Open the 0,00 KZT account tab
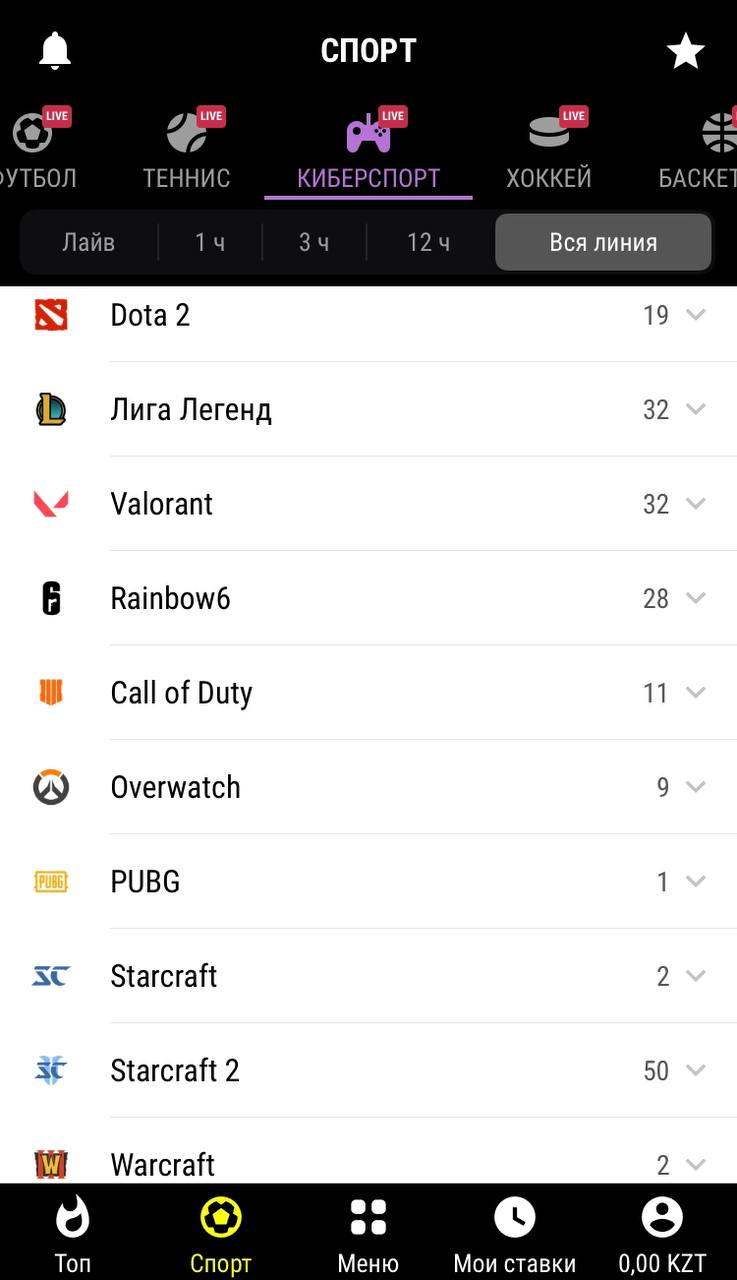This screenshot has width=737, height=1280. tap(662, 1233)
